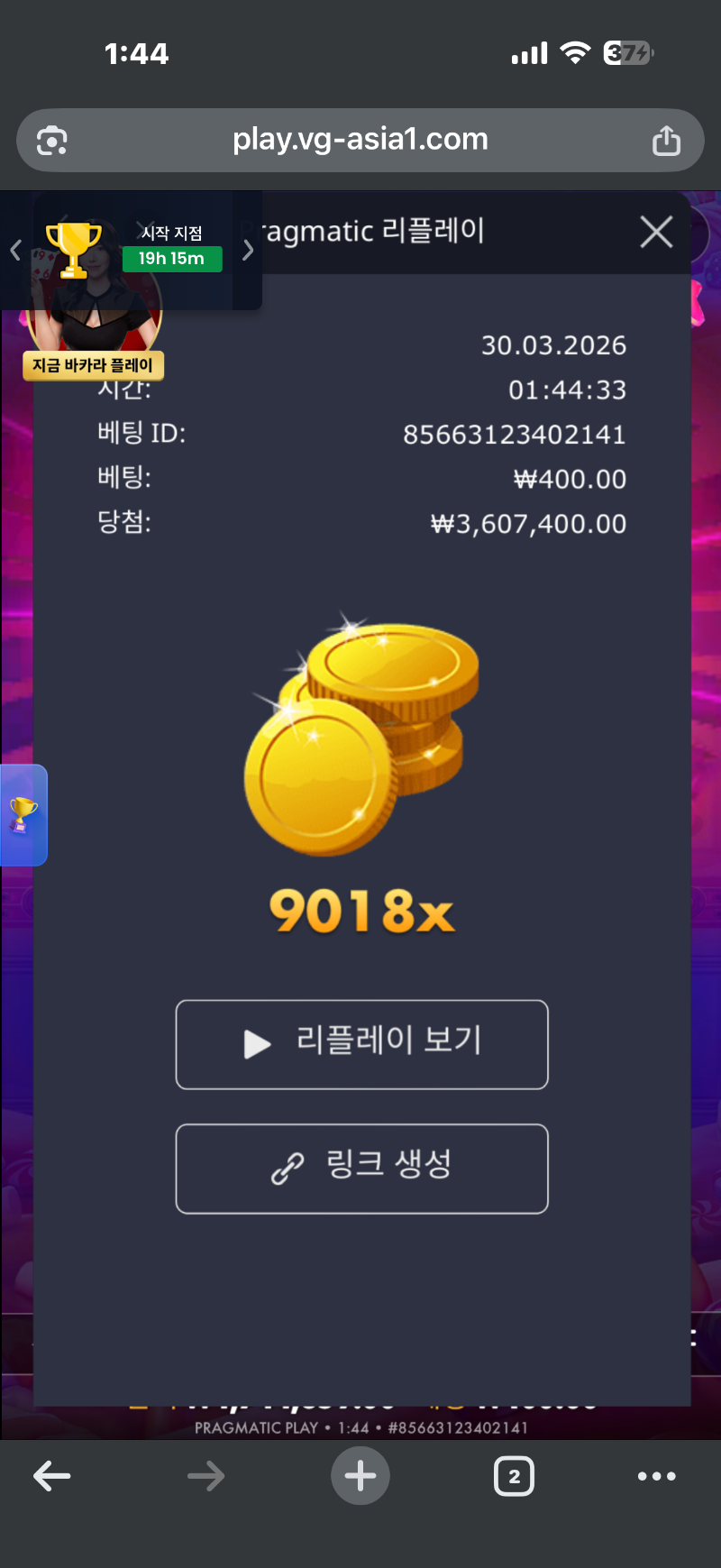721x1568 pixels.
Task: Go back to the previous page
Action: tap(52, 1476)
